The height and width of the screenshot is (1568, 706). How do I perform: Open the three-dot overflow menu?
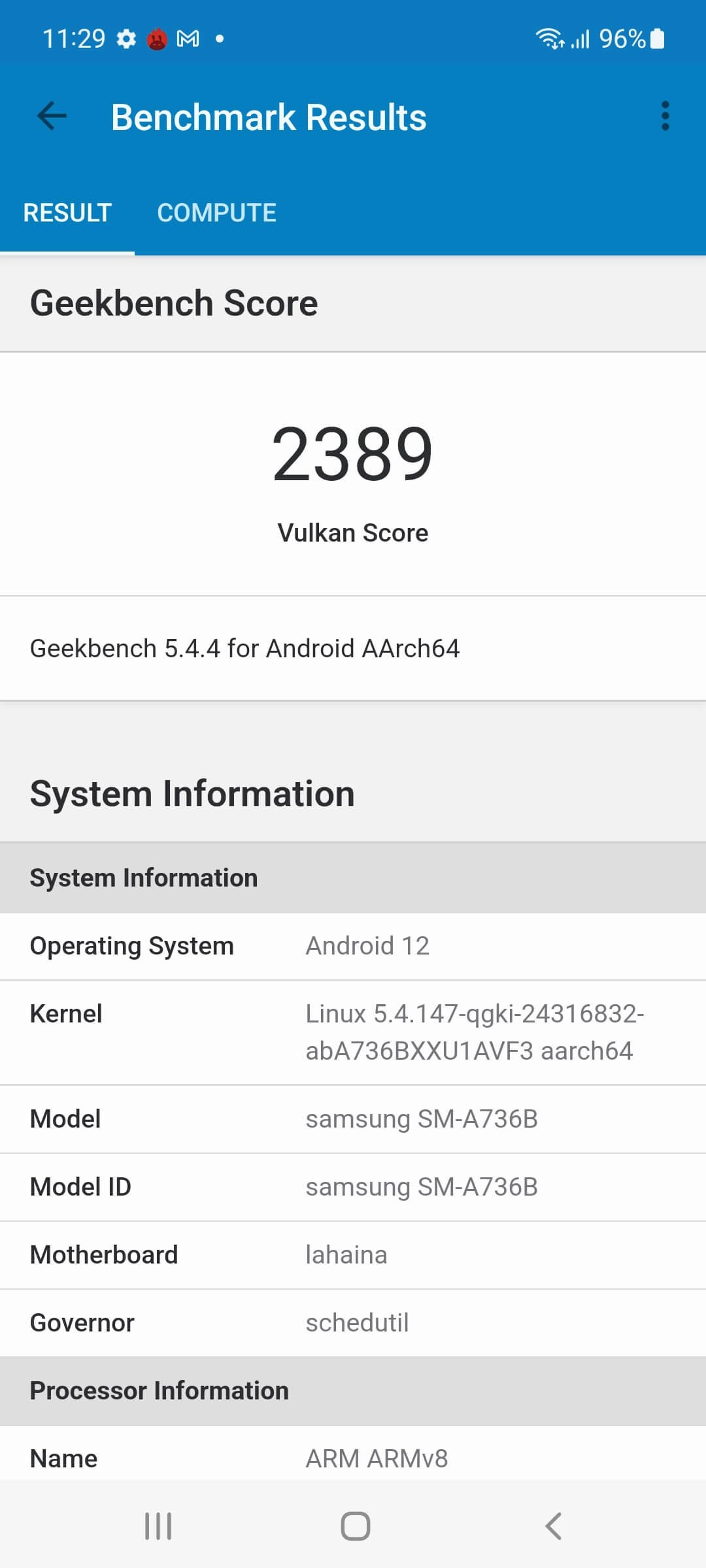(x=665, y=116)
